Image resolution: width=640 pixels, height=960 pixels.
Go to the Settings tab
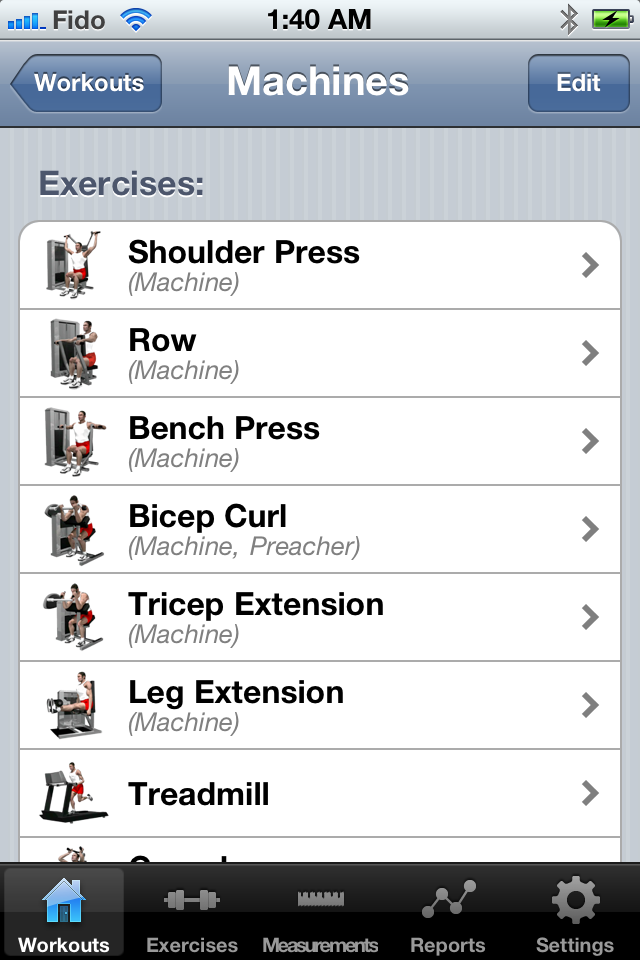[575, 916]
